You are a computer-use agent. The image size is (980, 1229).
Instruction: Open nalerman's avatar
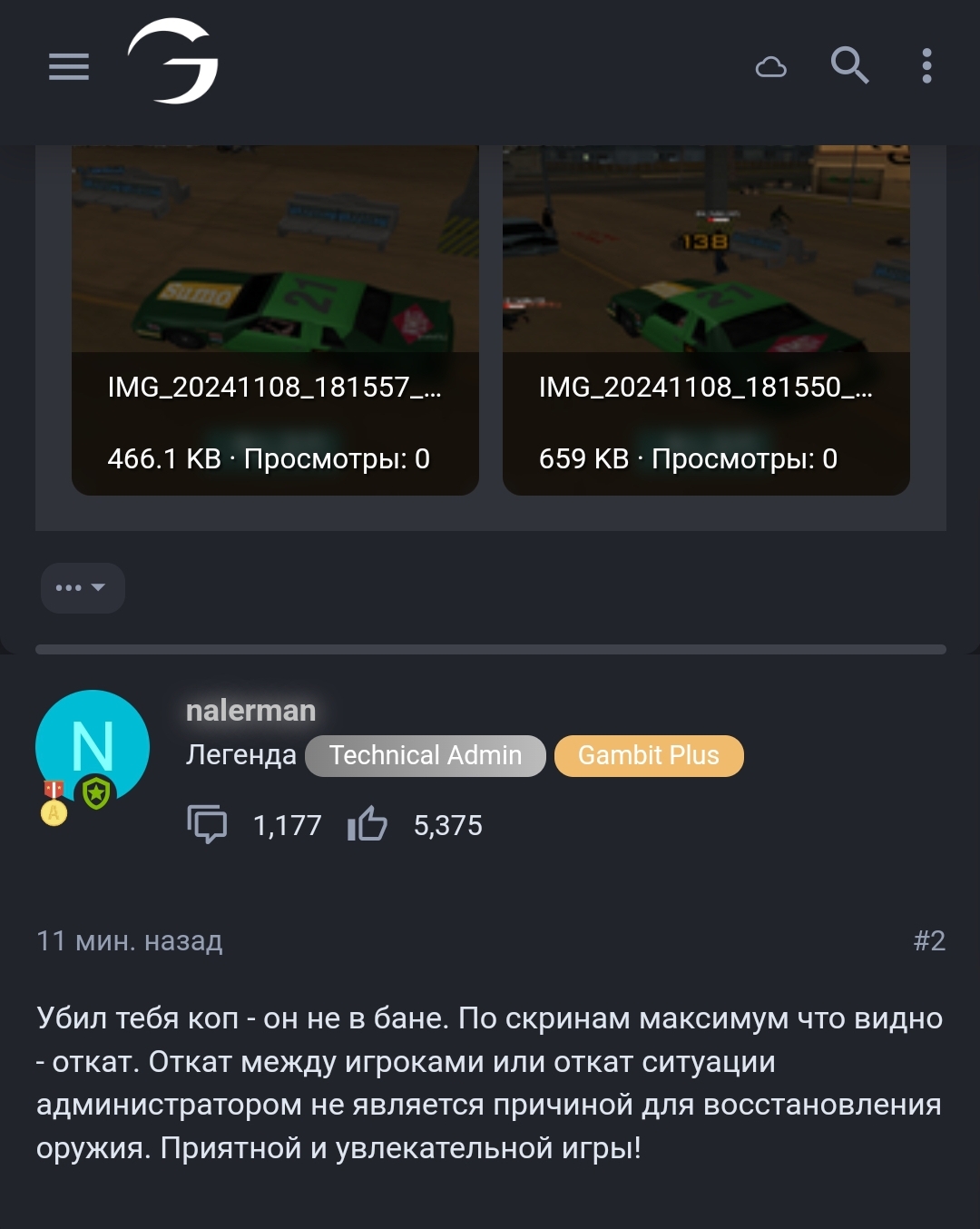pyautogui.click(x=93, y=747)
